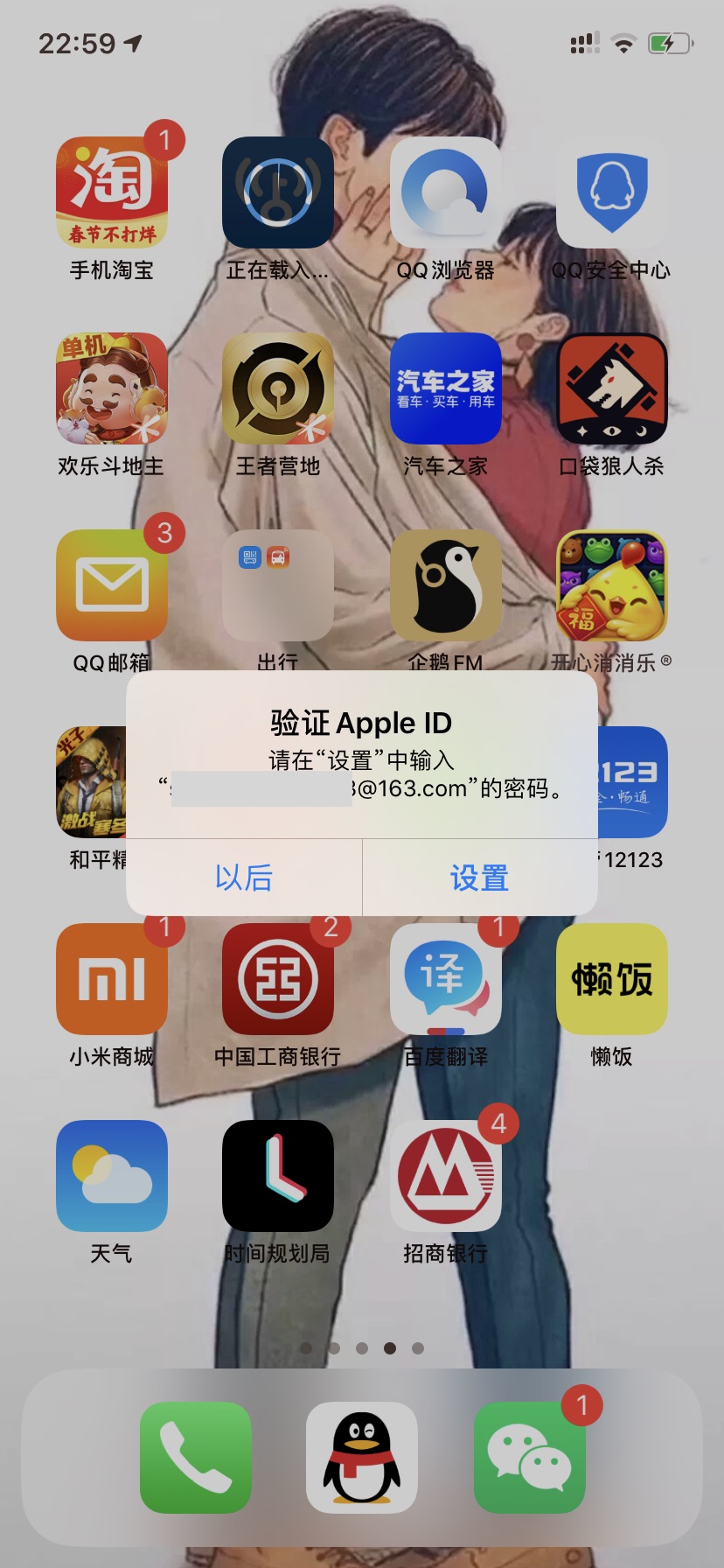Launch 小米商城
Screen dimensions: 724x1568
112,979
